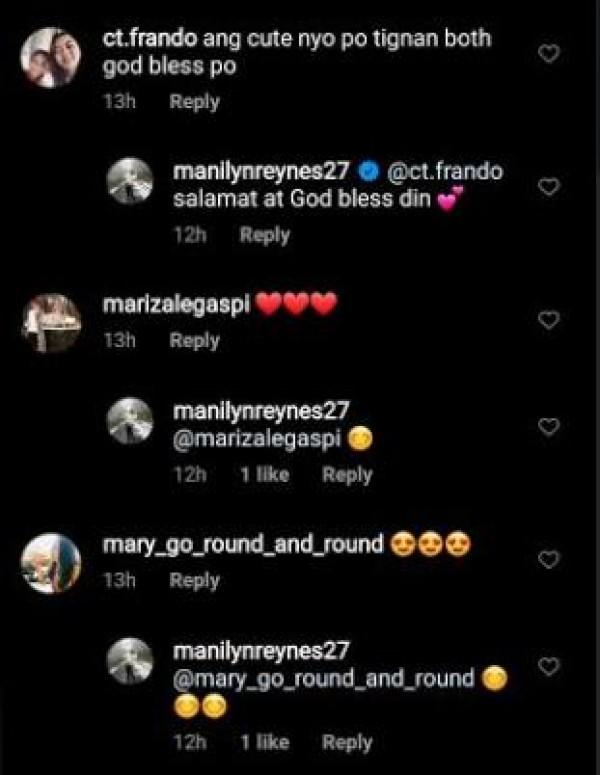Reply to the "salamat at God bless din" comment
The image size is (600, 775).
(265, 235)
